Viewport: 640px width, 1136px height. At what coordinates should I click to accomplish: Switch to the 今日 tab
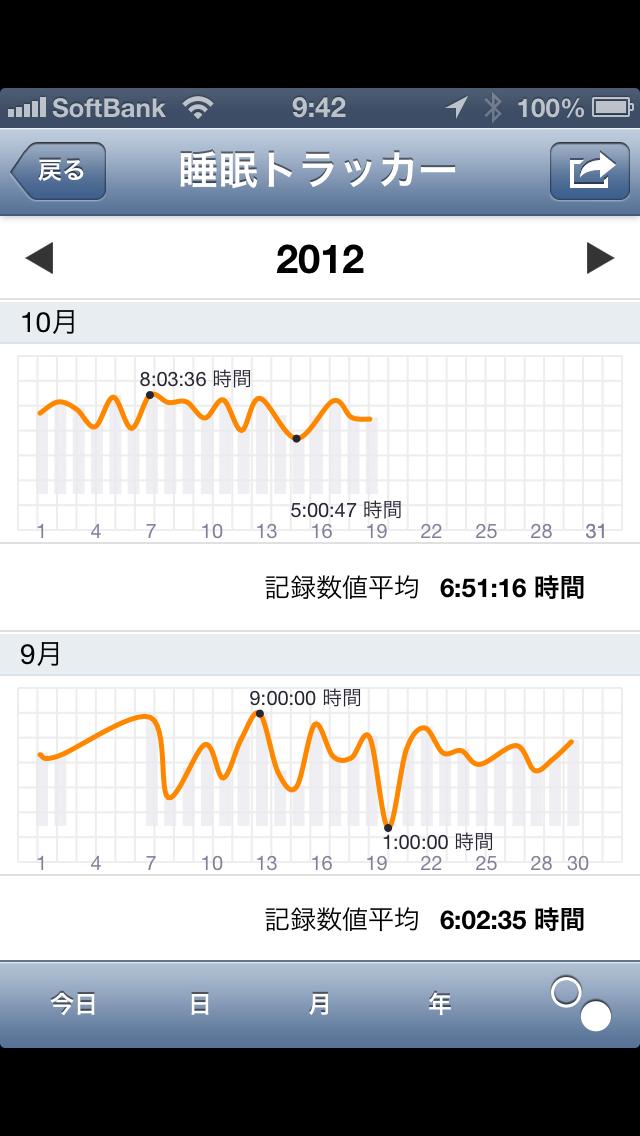coord(73,1004)
